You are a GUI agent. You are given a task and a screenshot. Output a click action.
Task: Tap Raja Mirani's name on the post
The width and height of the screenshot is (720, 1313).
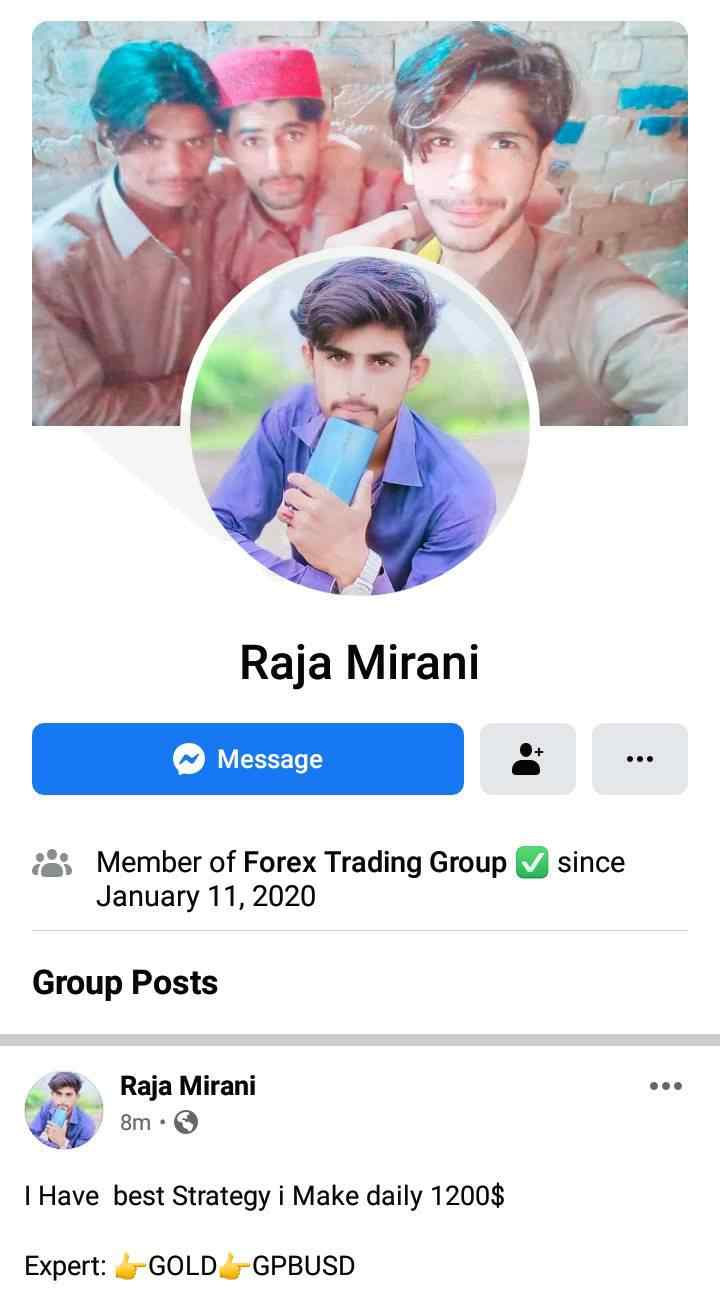(x=188, y=1085)
